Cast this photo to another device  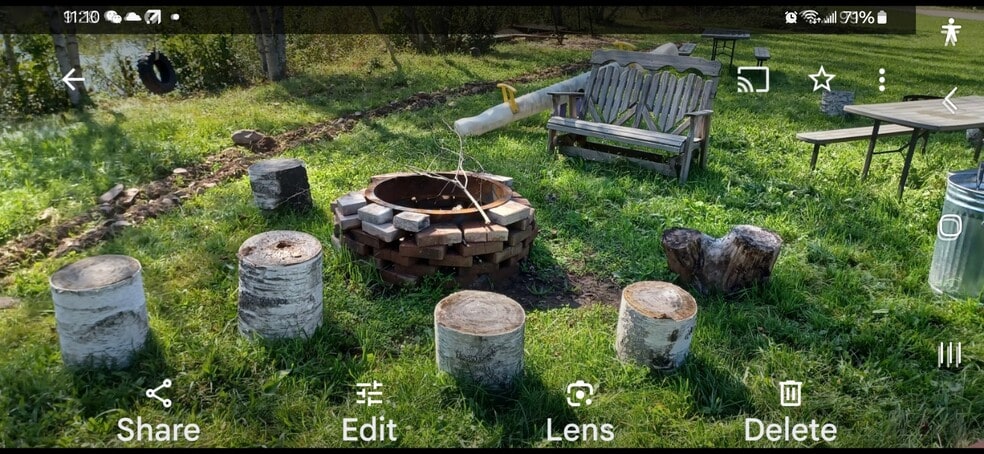(x=753, y=80)
